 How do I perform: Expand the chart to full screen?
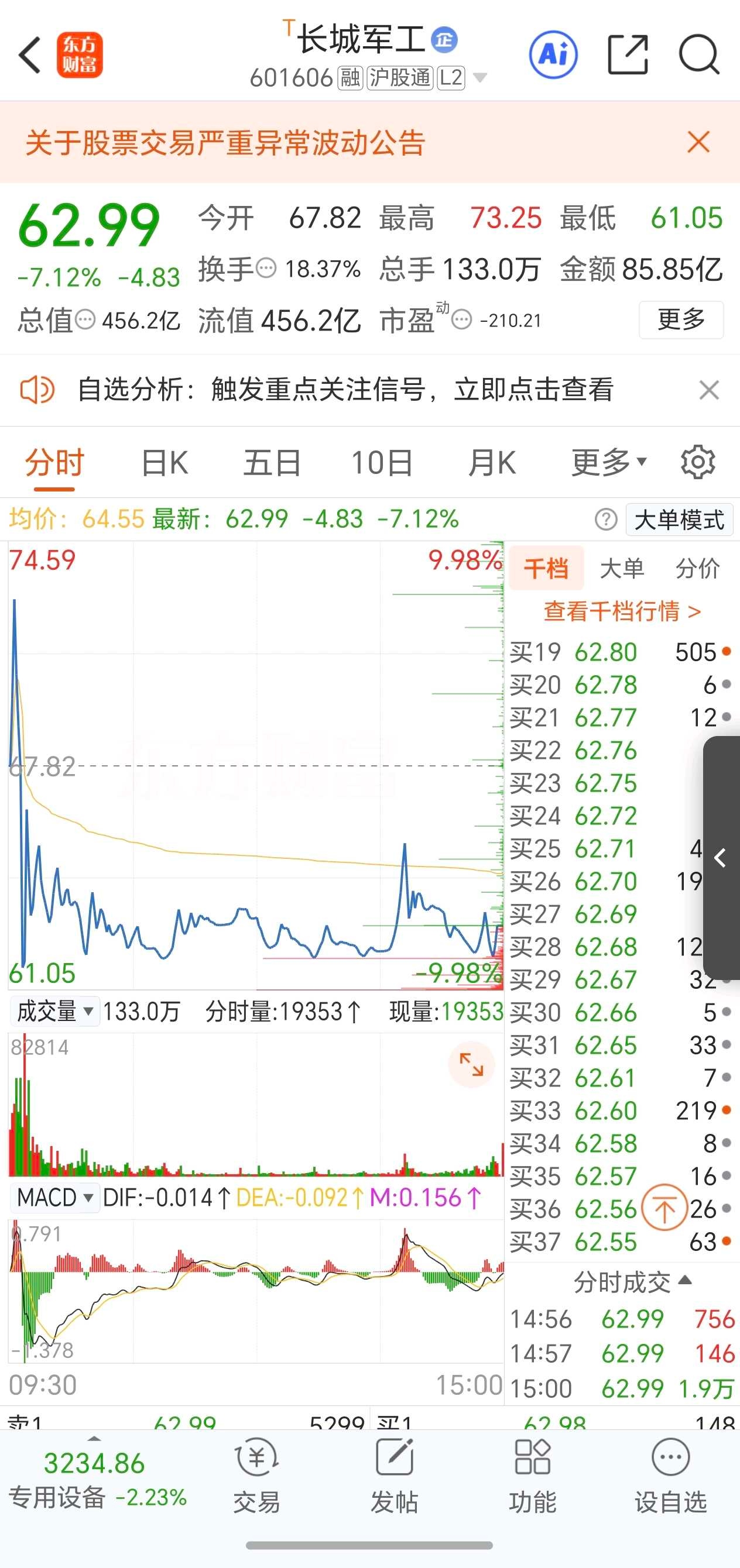point(471,1064)
